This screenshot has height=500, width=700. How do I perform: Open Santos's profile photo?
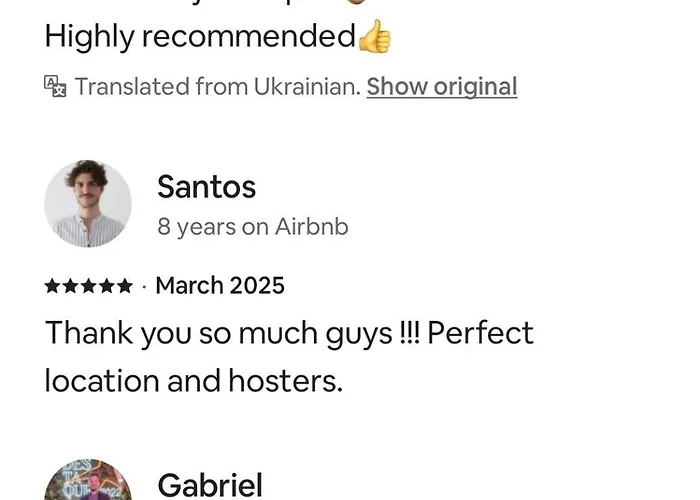88,204
